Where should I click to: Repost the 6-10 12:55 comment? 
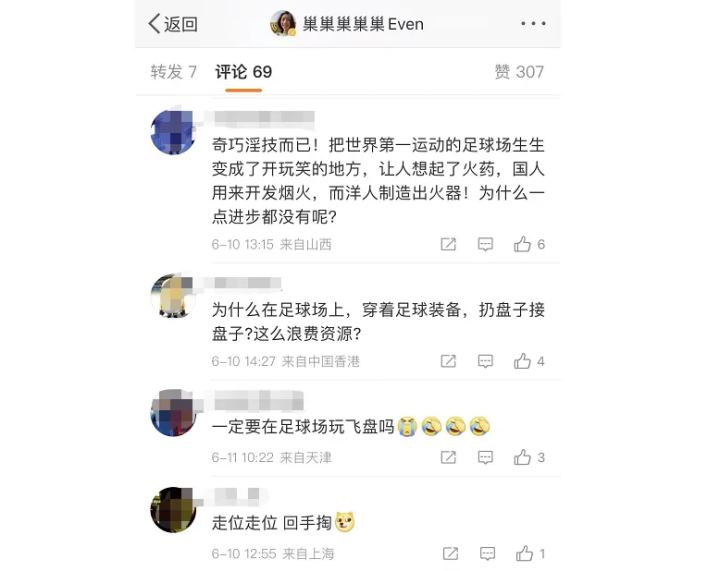pyautogui.click(x=448, y=553)
